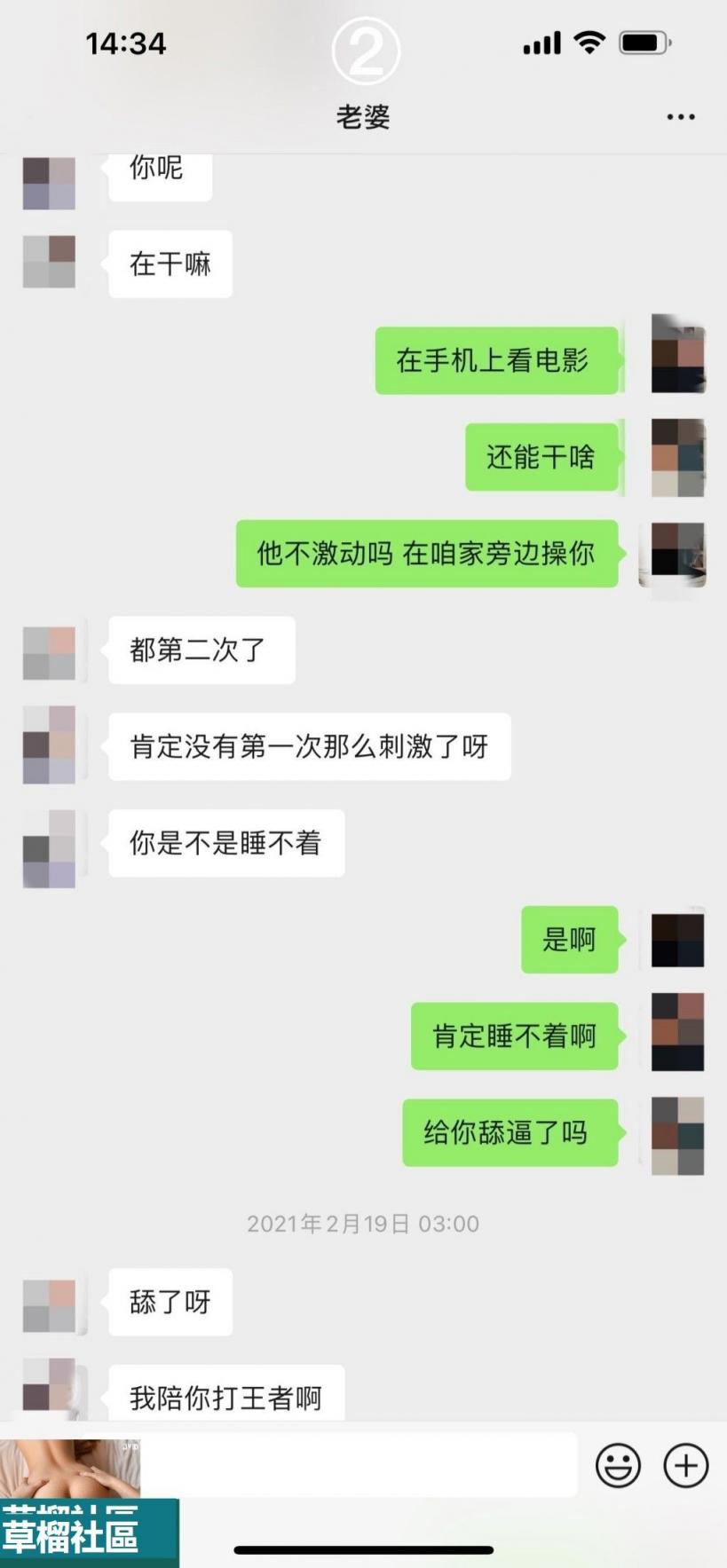Open the plus attachment menu
Viewport: 727px width, 1568px height.
[686, 1464]
